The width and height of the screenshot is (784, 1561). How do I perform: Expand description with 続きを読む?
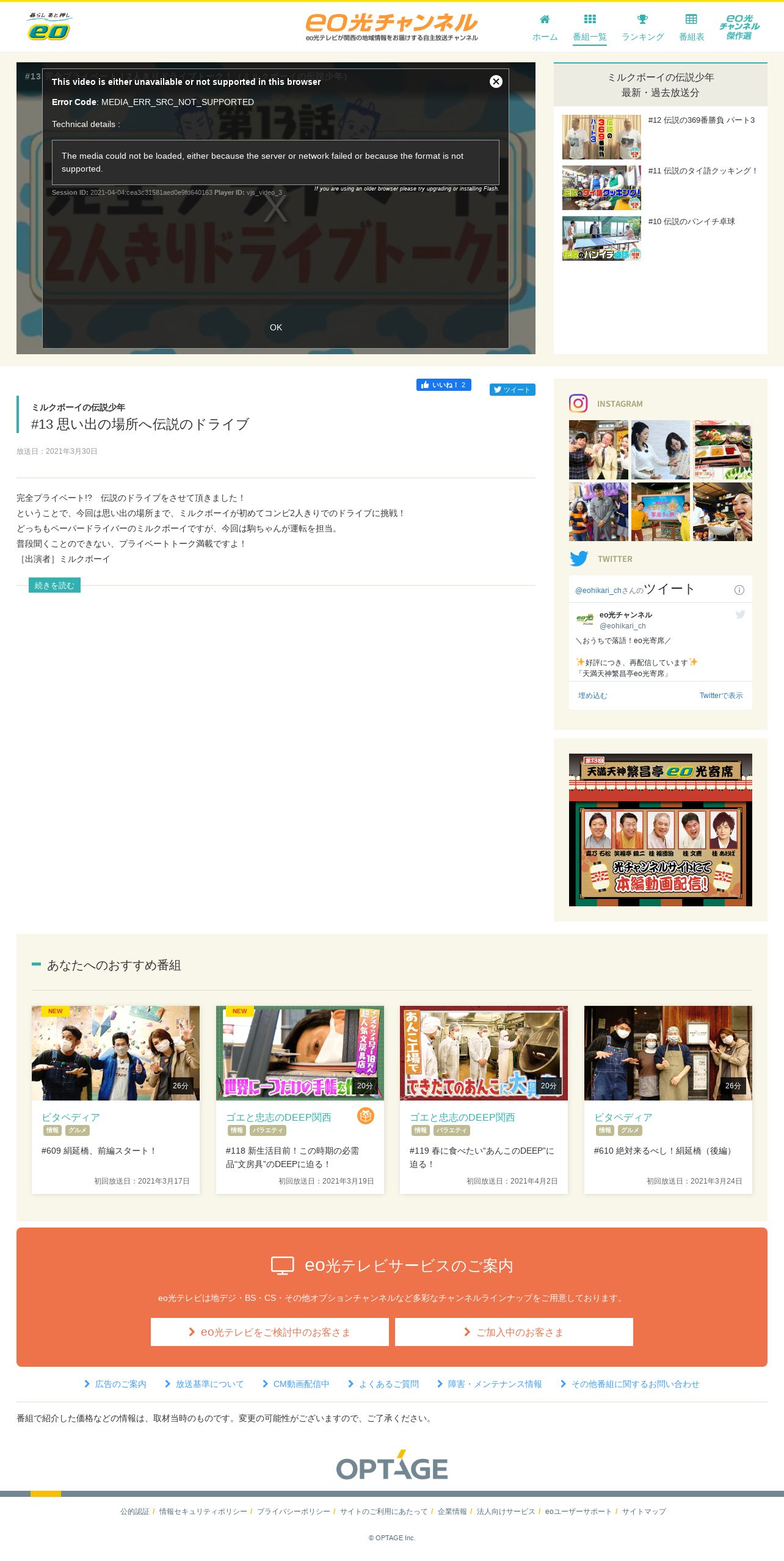54,585
